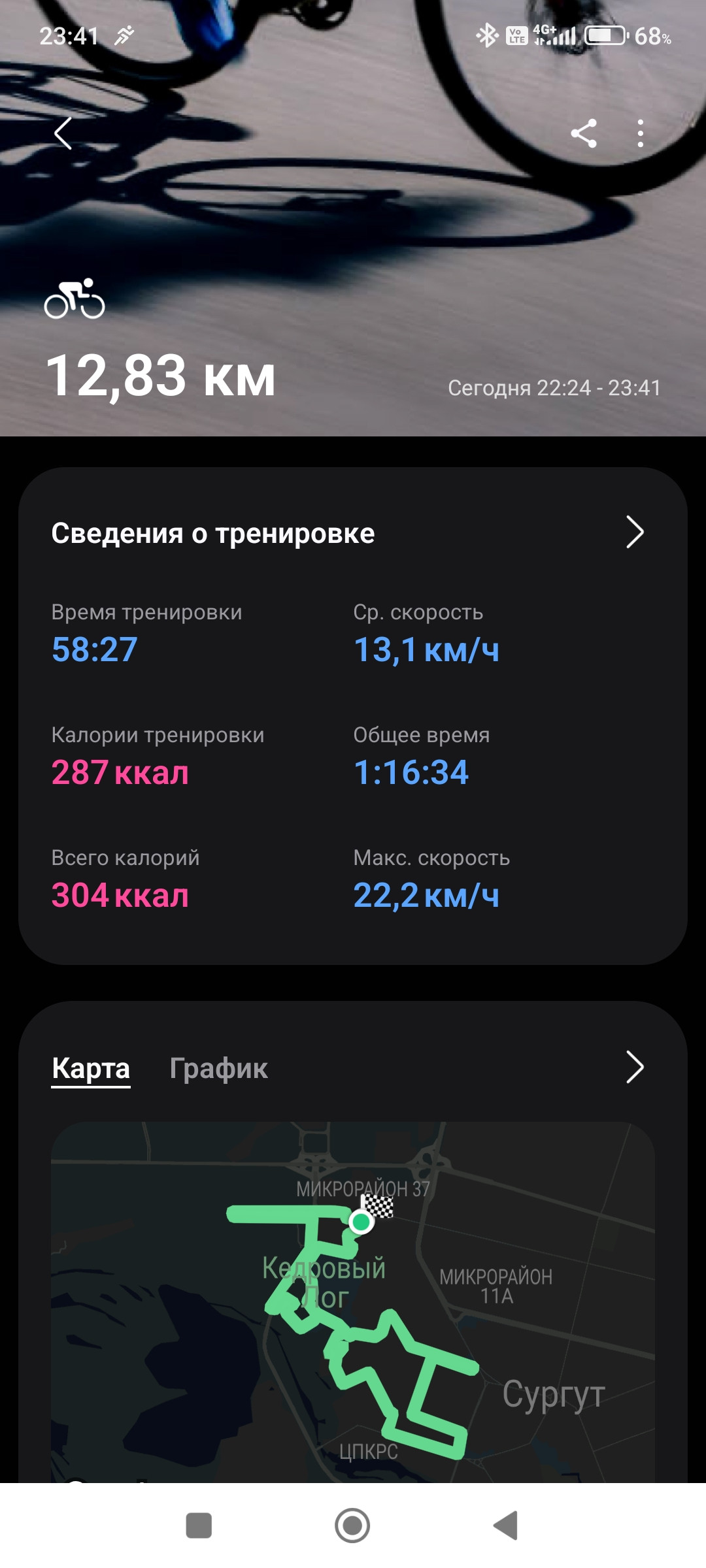Expand the map section with its chevron
706x1568 pixels.
[635, 1067]
